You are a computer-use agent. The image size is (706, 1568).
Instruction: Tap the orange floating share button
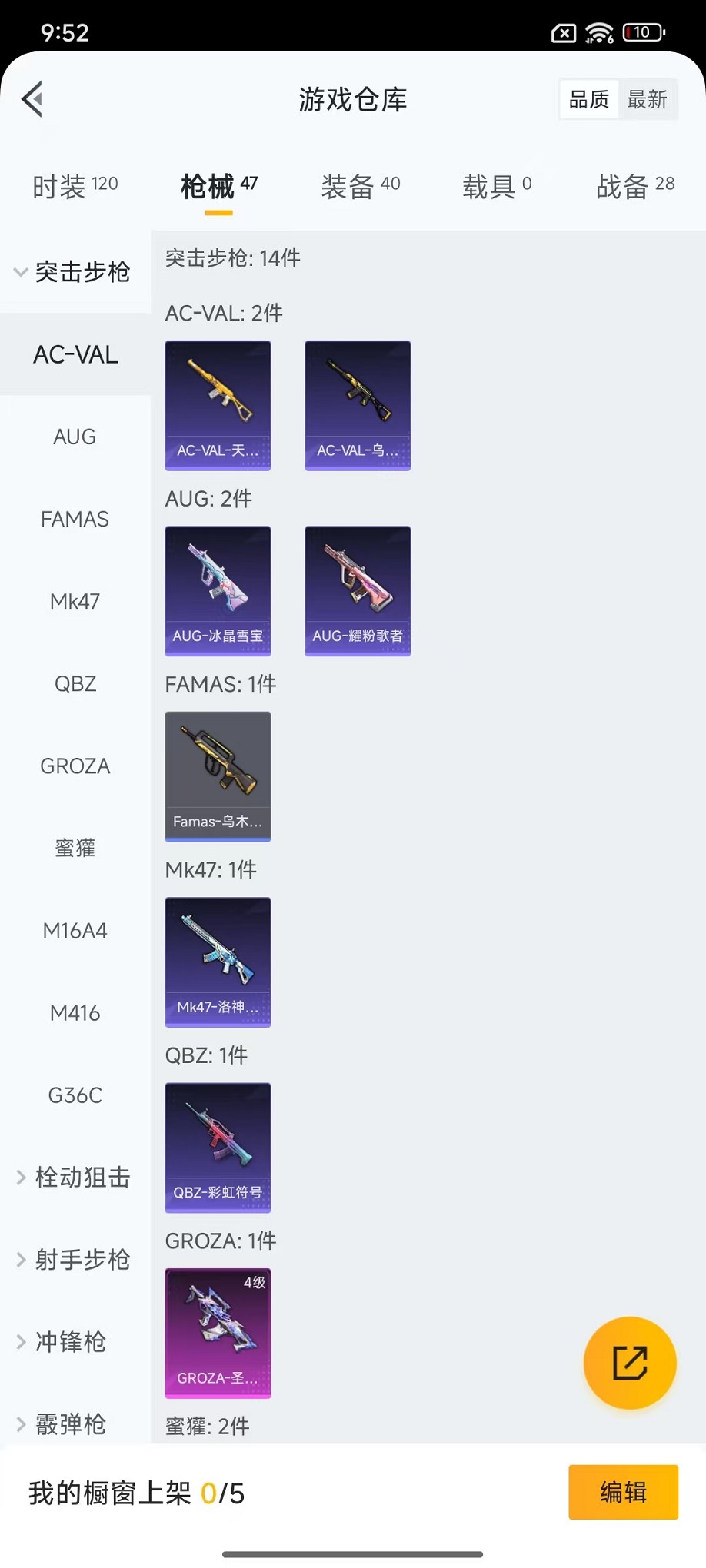[629, 1363]
